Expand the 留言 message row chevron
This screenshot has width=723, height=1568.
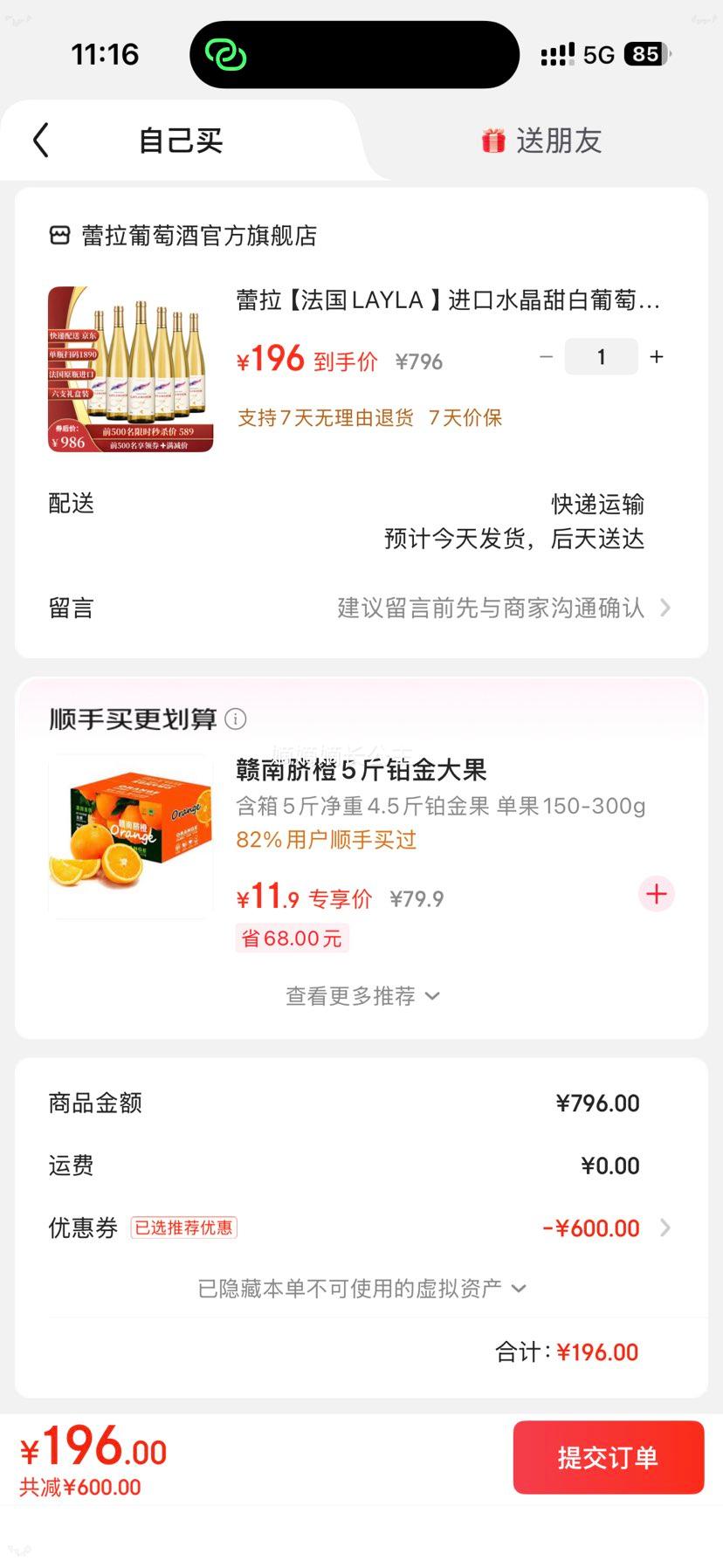666,608
